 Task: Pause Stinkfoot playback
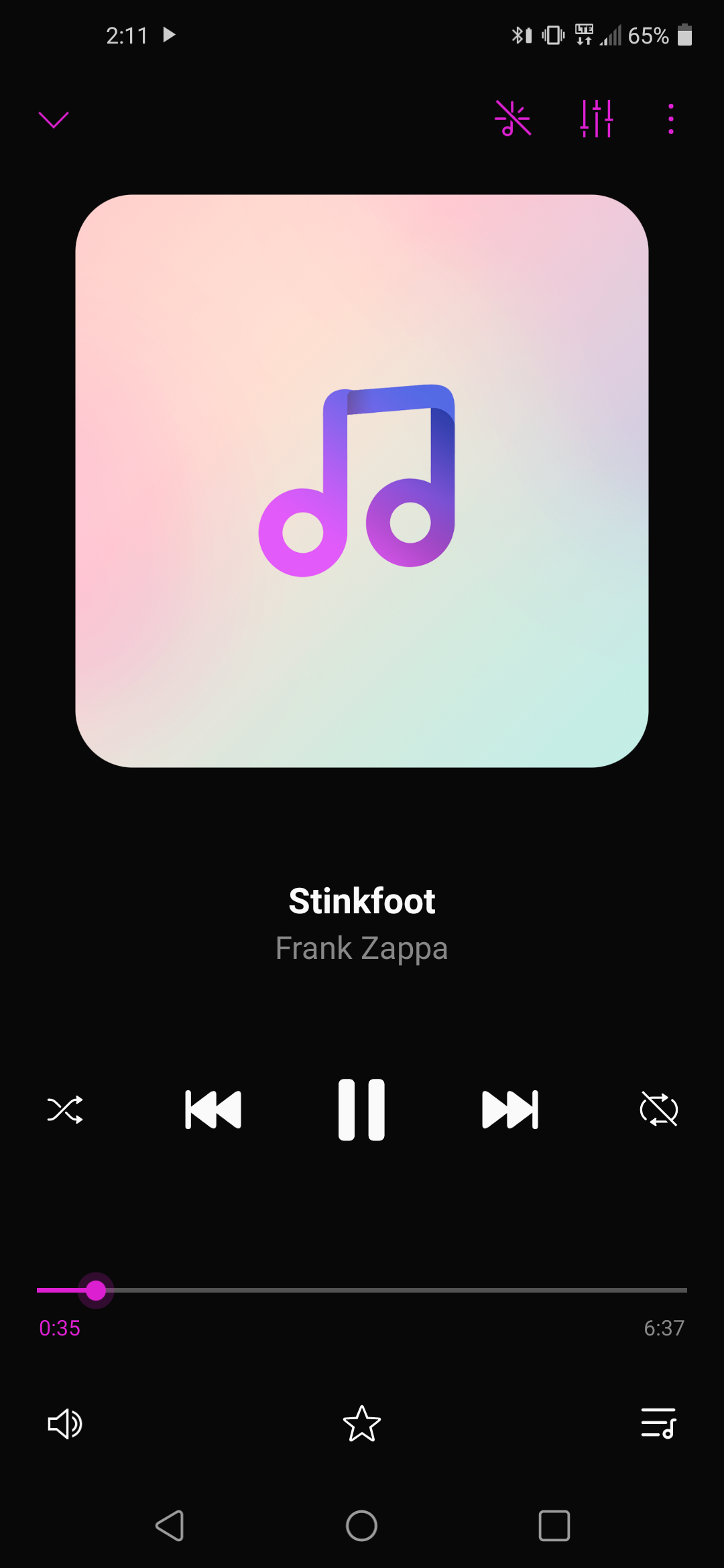coord(361,1110)
